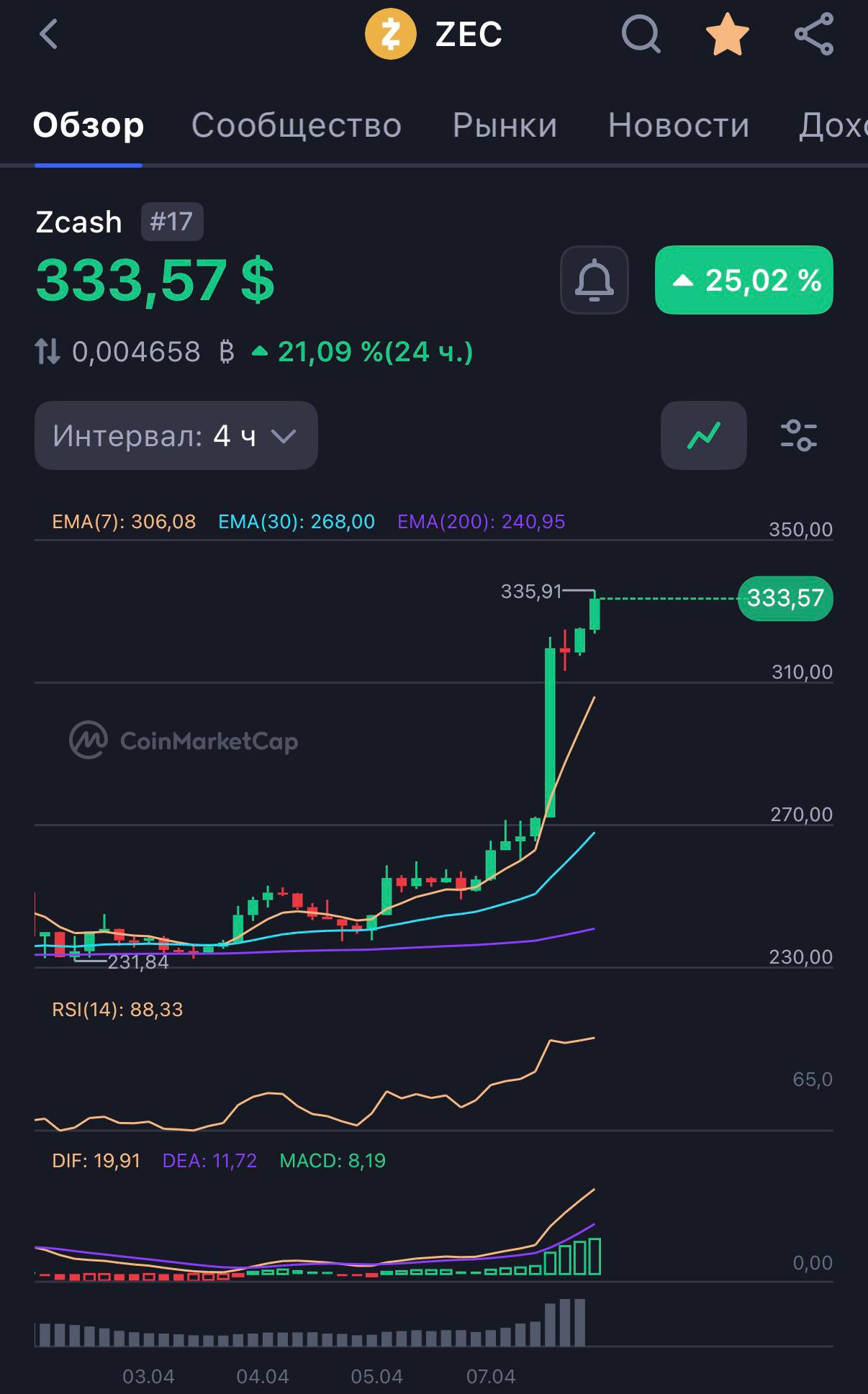Switch chart type with the line icon

tap(703, 435)
